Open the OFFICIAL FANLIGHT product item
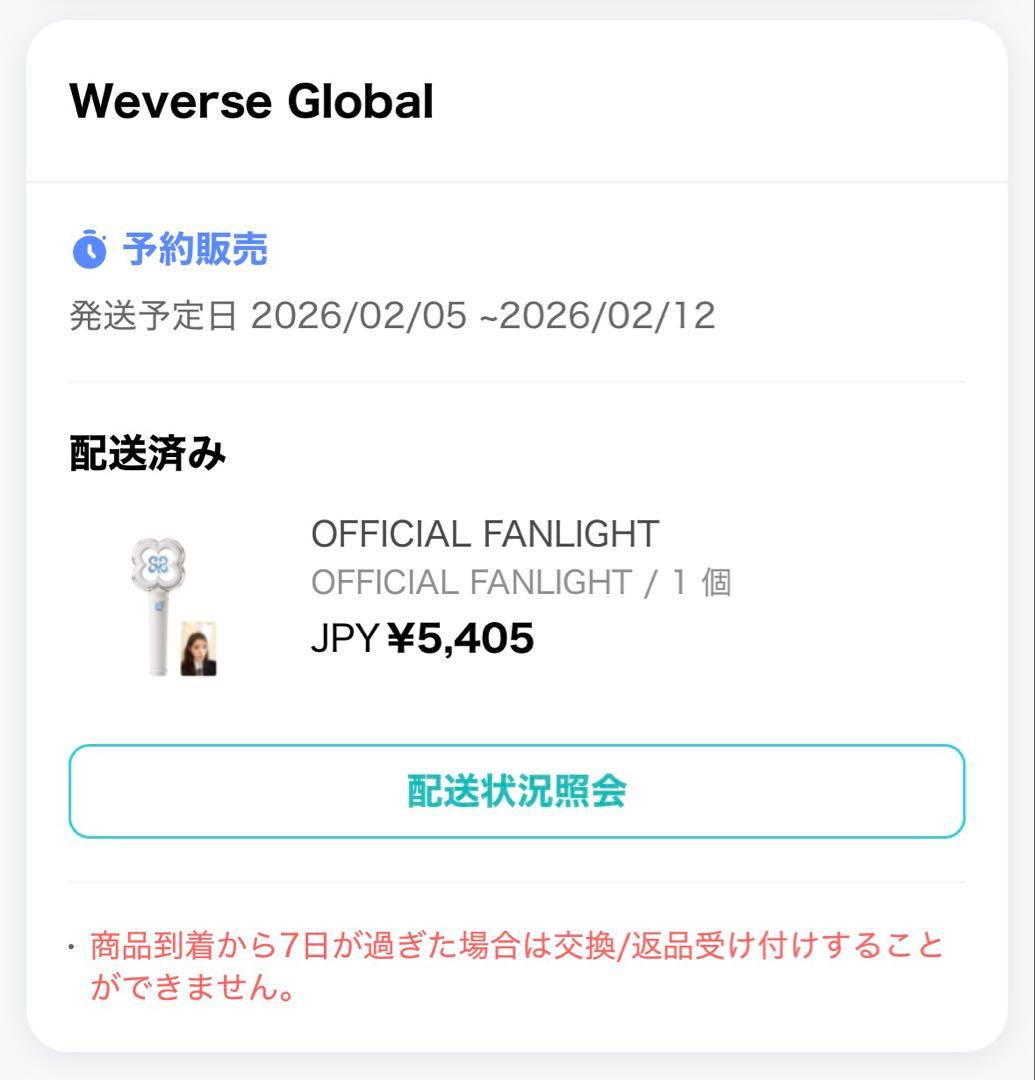This screenshot has height=1080, width=1035. click(x=485, y=534)
